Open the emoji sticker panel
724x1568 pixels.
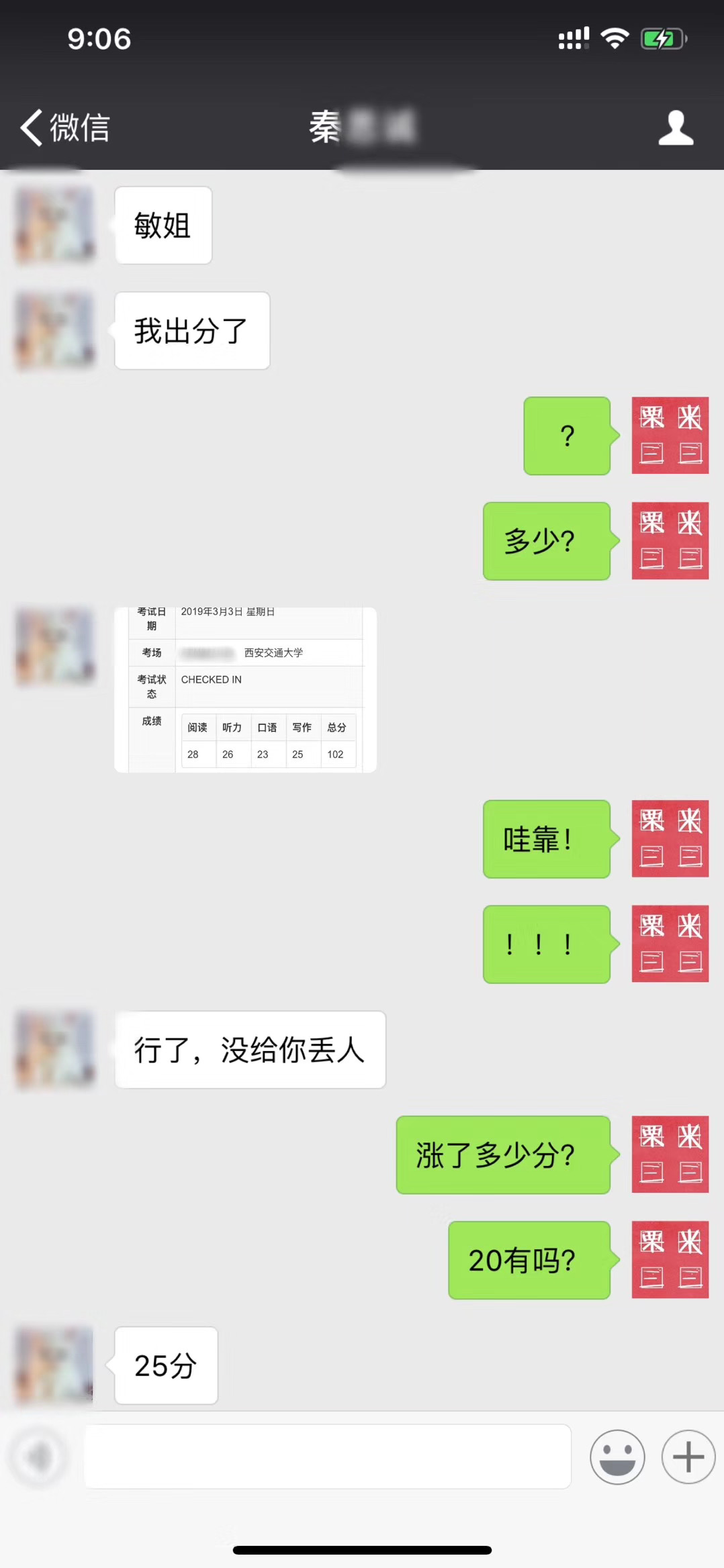pos(617,1457)
